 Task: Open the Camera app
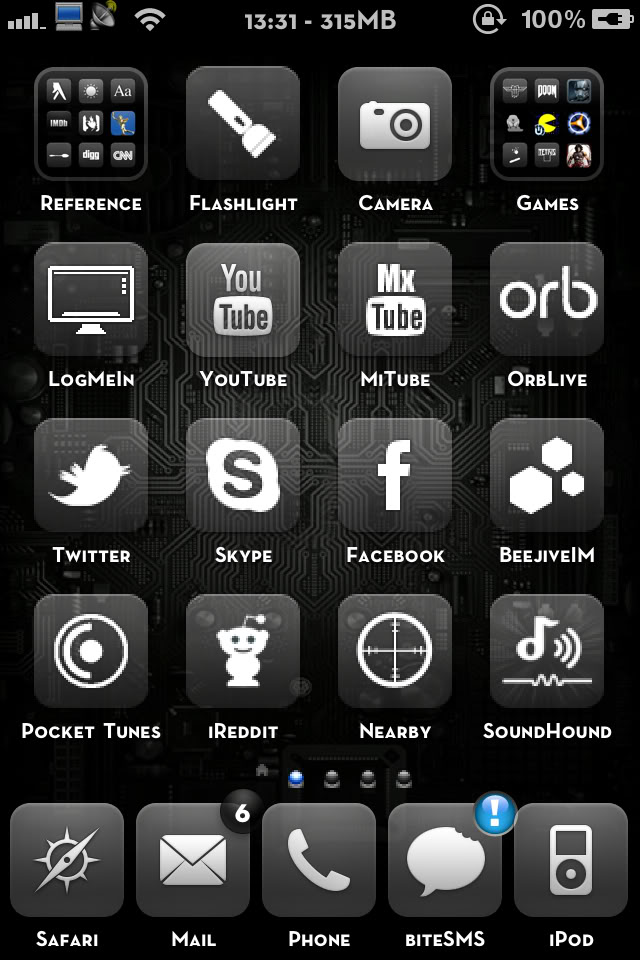395,124
